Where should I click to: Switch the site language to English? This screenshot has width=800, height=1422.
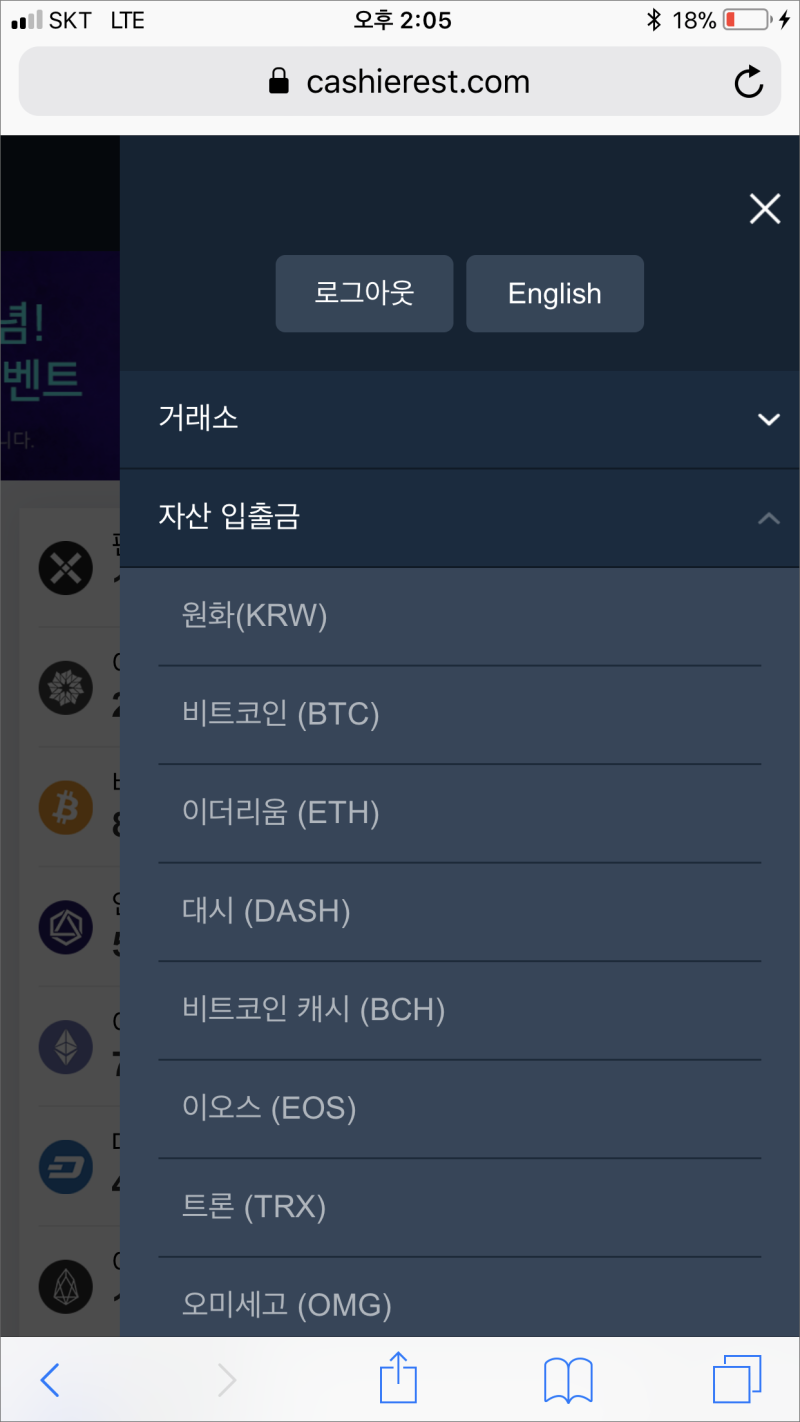pyautogui.click(x=554, y=293)
